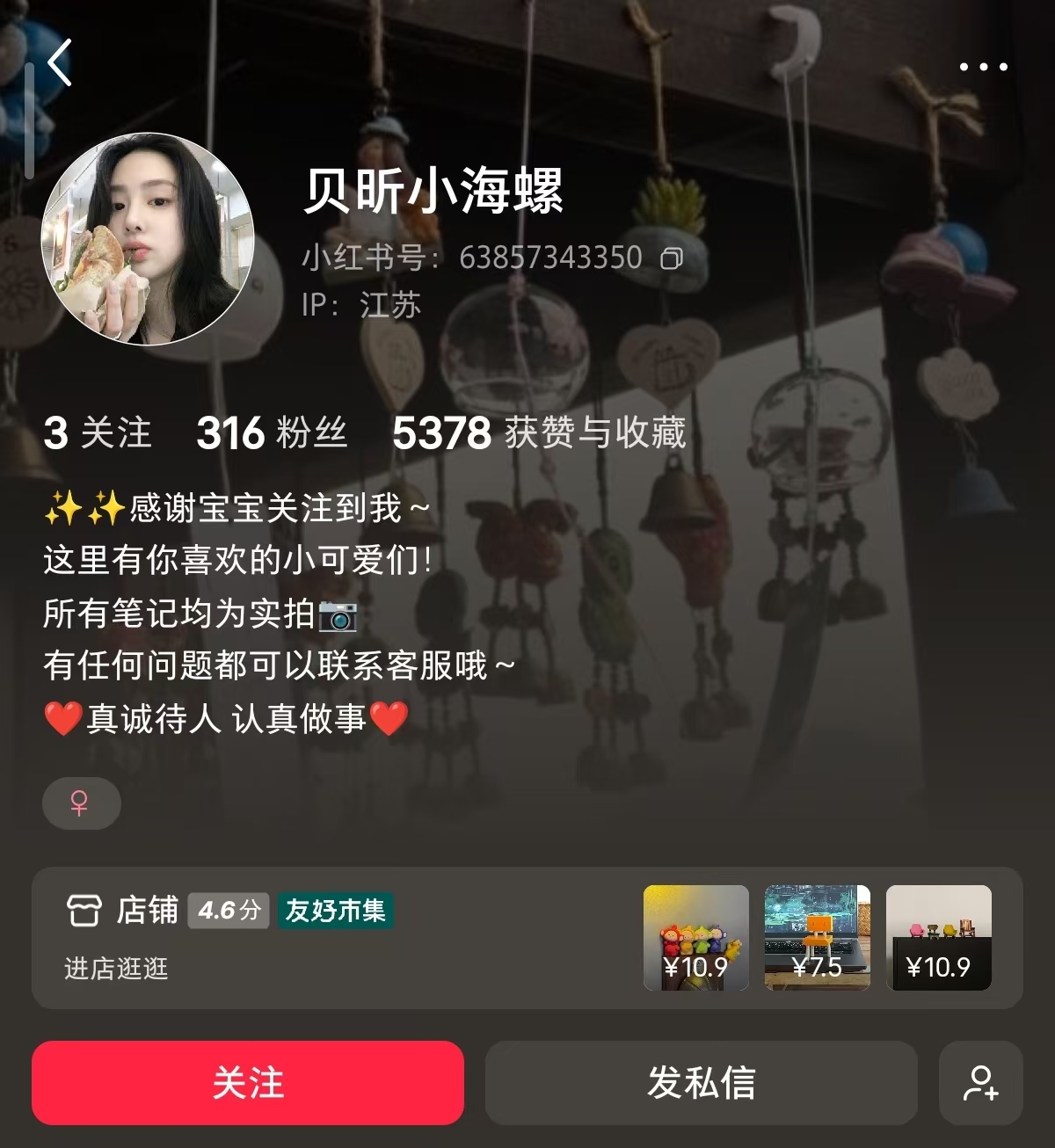View the 3 关注 following count
This screenshot has width=1055, height=1148.
[x=97, y=432]
